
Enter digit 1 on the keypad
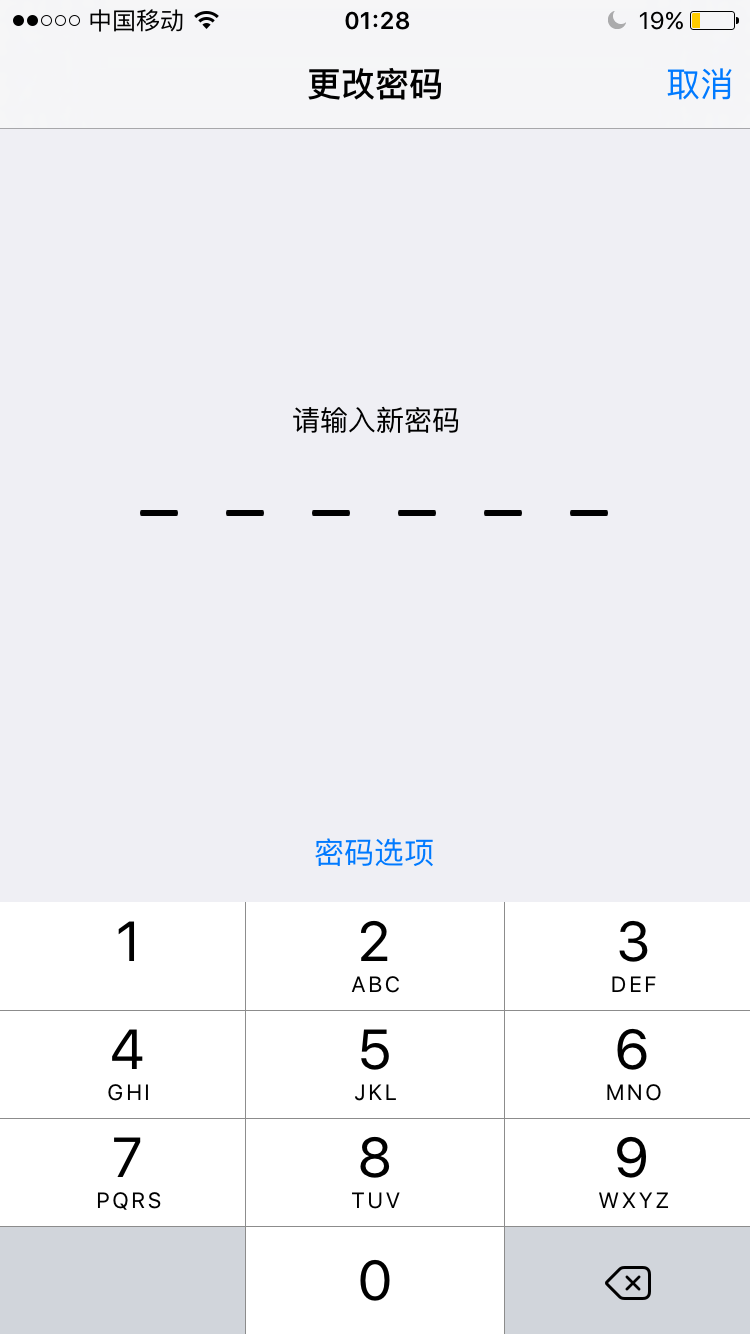[122, 956]
